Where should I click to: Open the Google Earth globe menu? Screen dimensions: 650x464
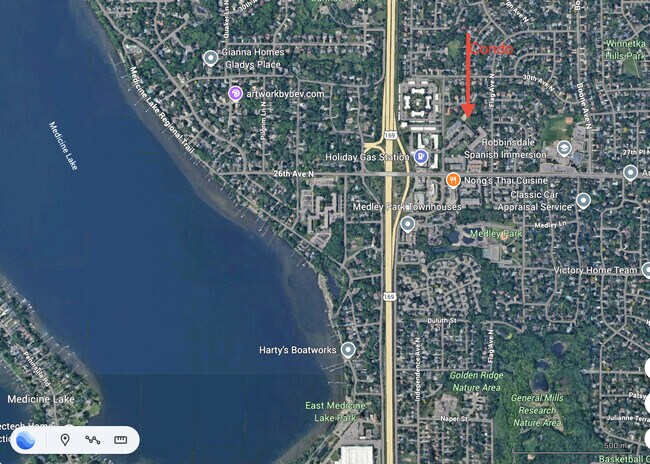pos(26,440)
